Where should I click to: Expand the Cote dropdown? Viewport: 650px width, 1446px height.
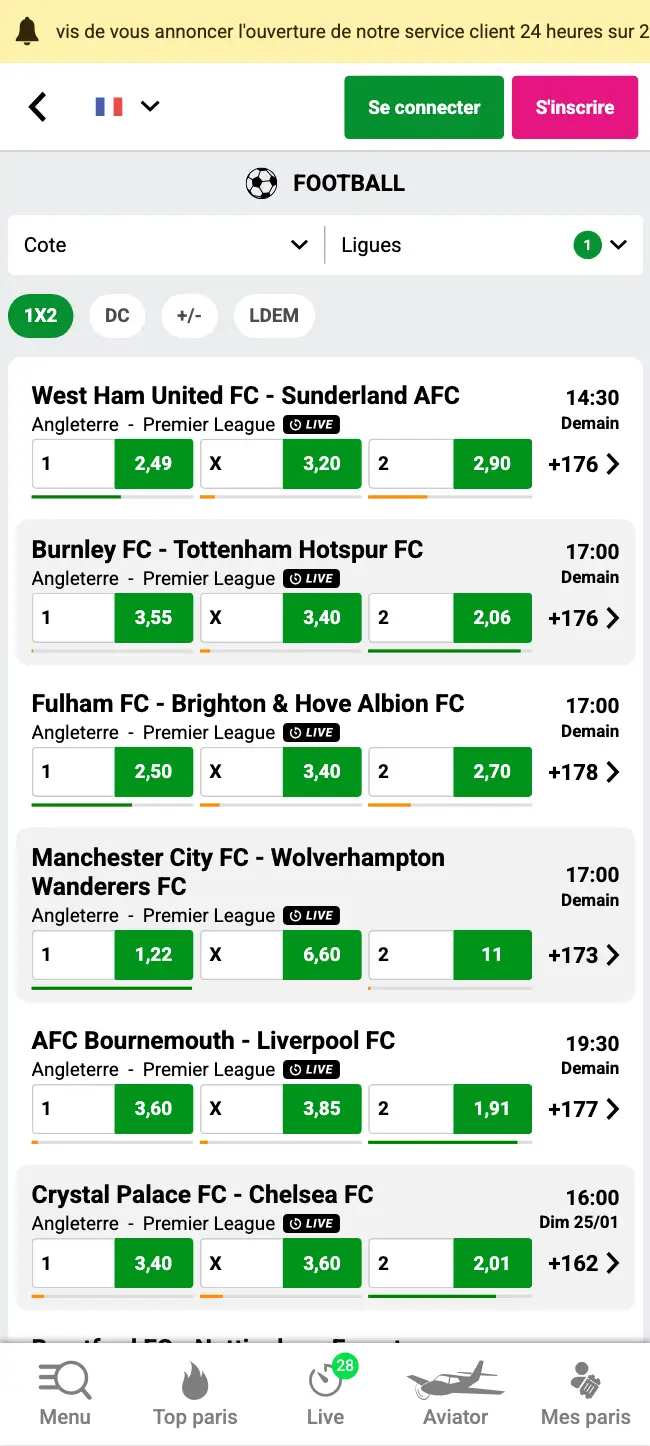(x=165, y=245)
